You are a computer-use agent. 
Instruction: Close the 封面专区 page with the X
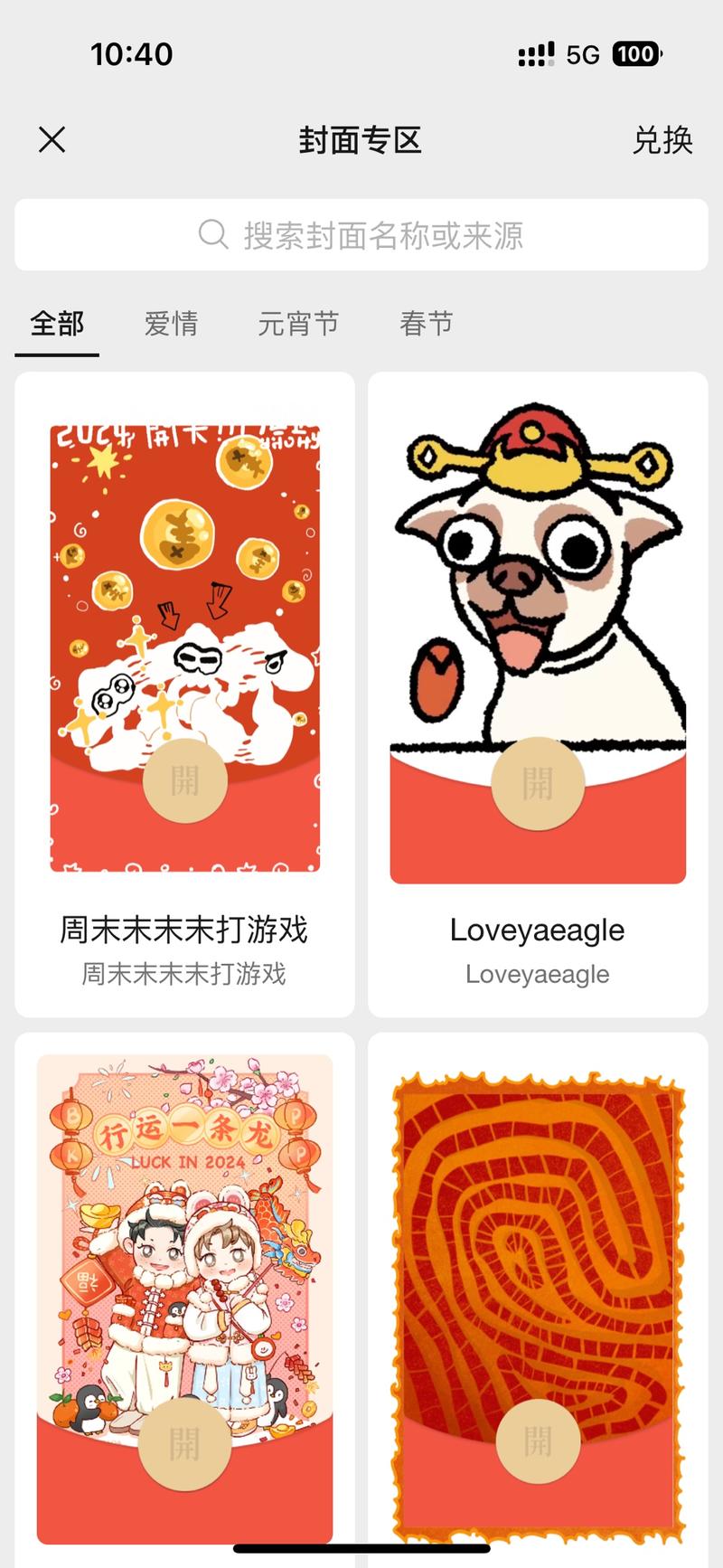(x=52, y=140)
